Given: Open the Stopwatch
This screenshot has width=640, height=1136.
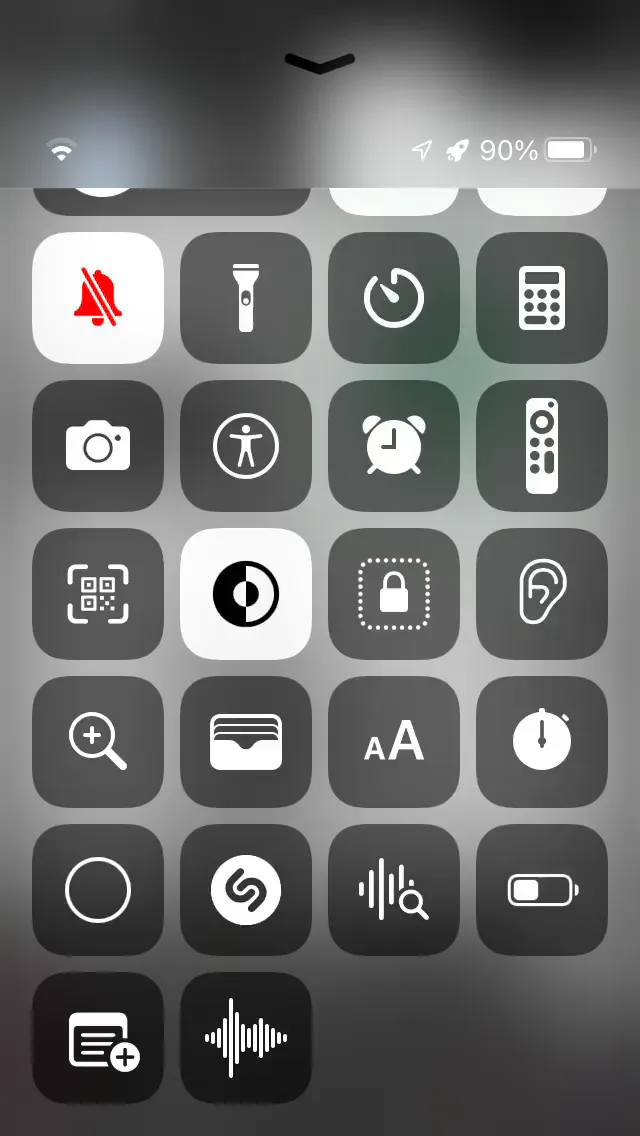Looking at the screenshot, I should 541,741.
